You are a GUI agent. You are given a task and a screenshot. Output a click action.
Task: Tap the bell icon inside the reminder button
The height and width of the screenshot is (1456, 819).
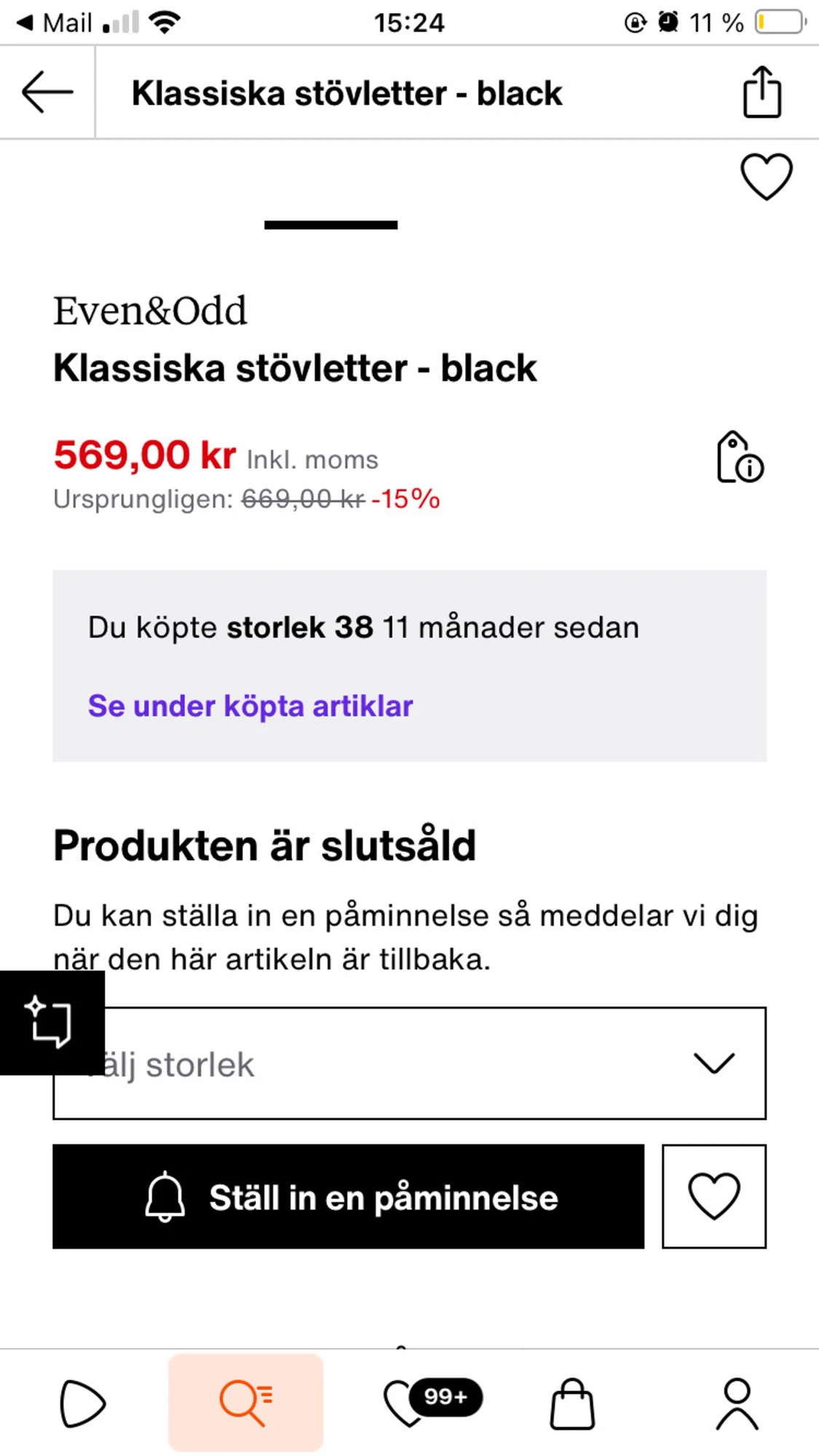(x=166, y=1198)
